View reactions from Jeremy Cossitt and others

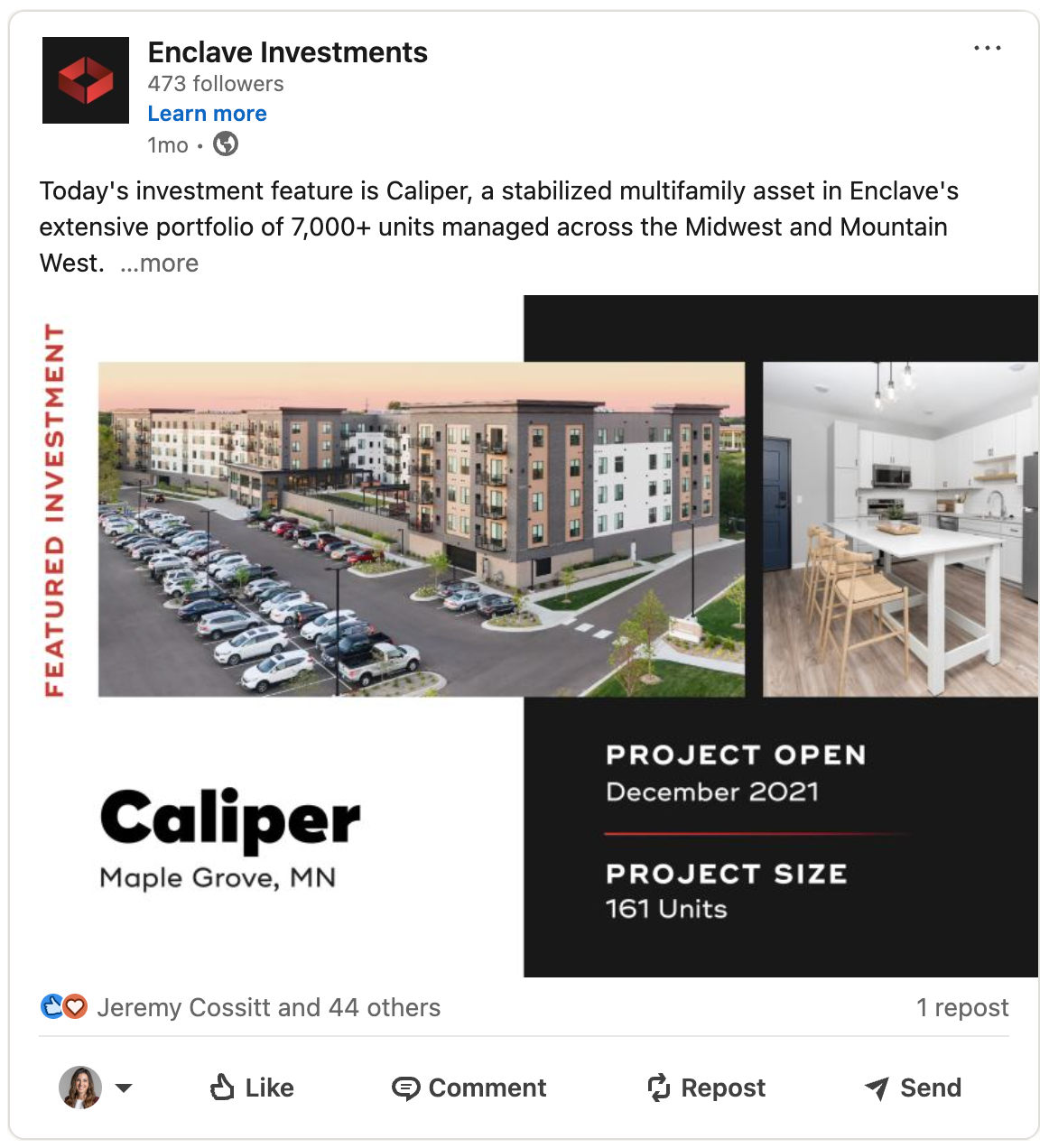(268, 1007)
